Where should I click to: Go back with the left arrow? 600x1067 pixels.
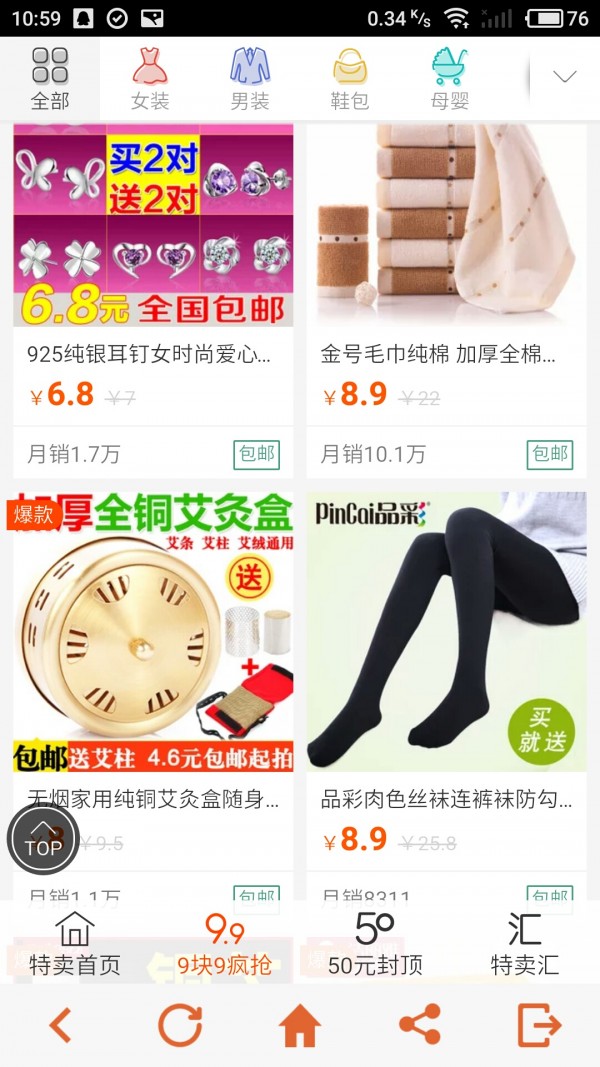coord(60,1025)
